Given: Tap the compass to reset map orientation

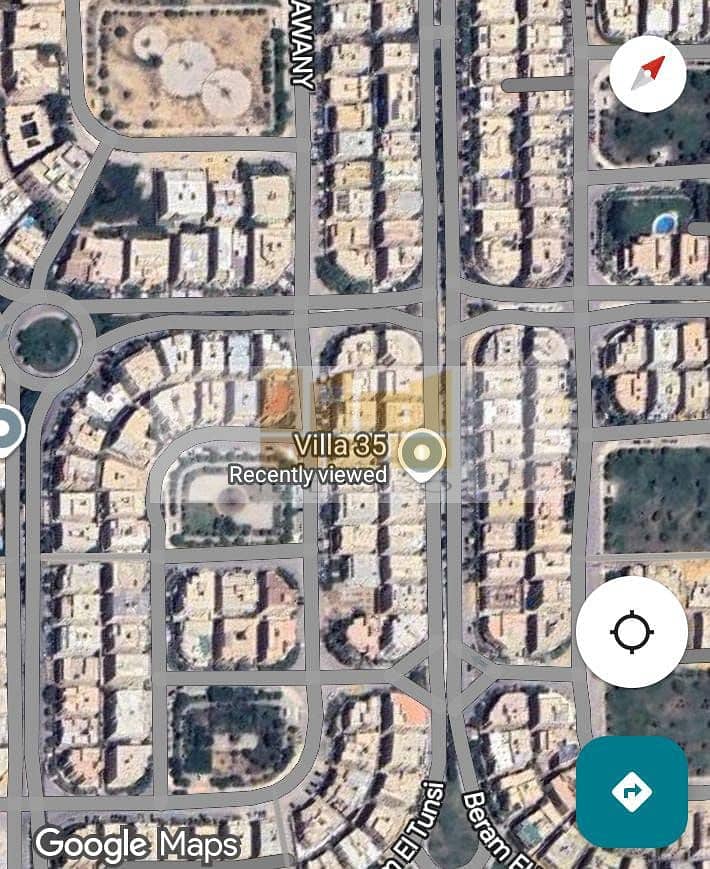Looking at the screenshot, I should point(648,74).
